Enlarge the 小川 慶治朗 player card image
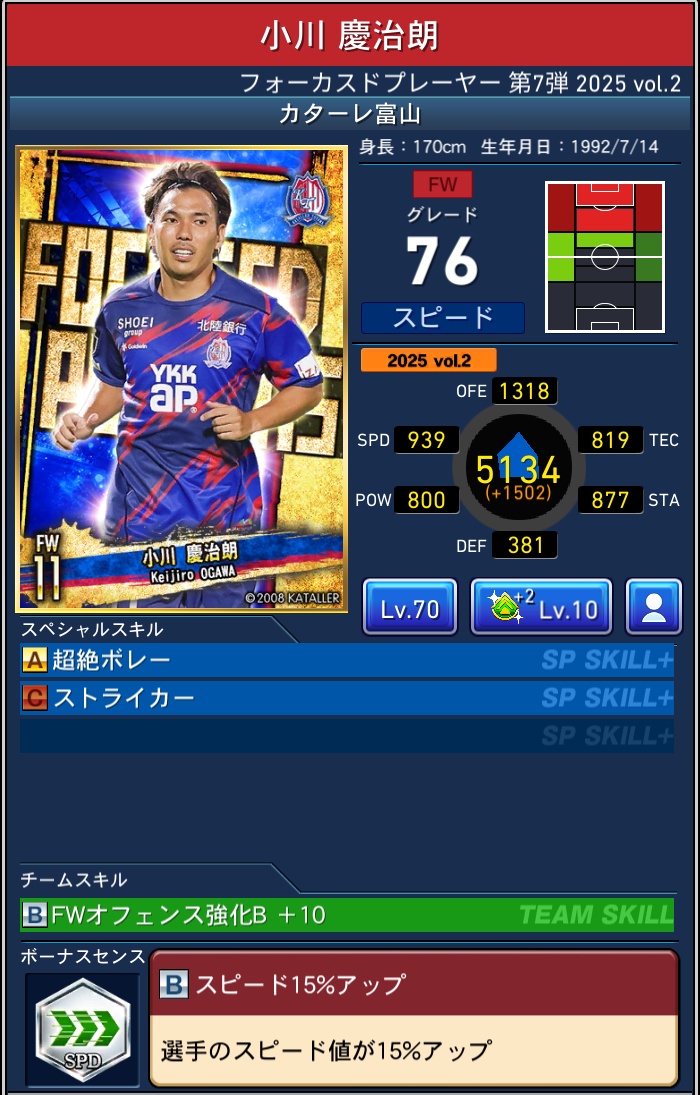Image resolution: width=700 pixels, height=1095 pixels. pyautogui.click(x=181, y=378)
